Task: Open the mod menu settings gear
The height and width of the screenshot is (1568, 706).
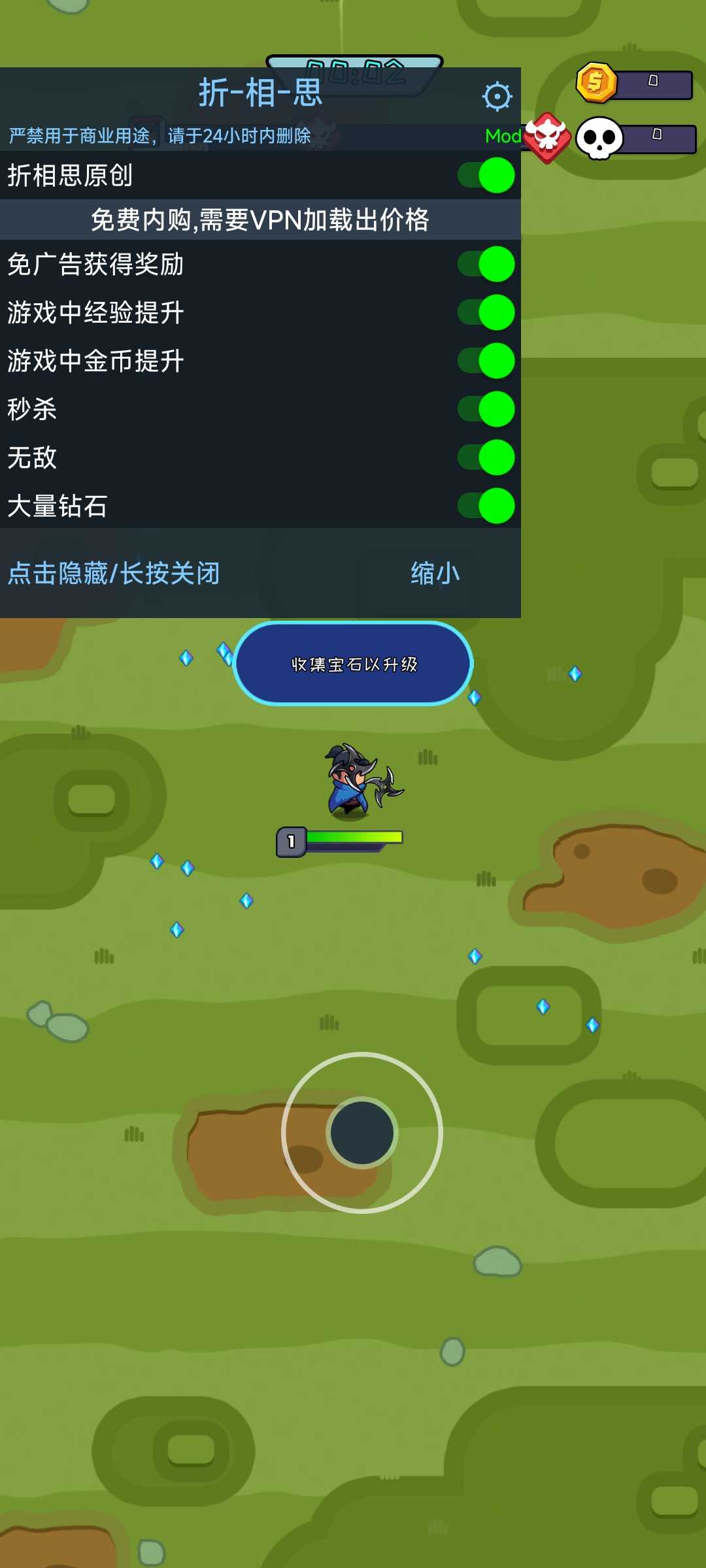Action: point(497,97)
